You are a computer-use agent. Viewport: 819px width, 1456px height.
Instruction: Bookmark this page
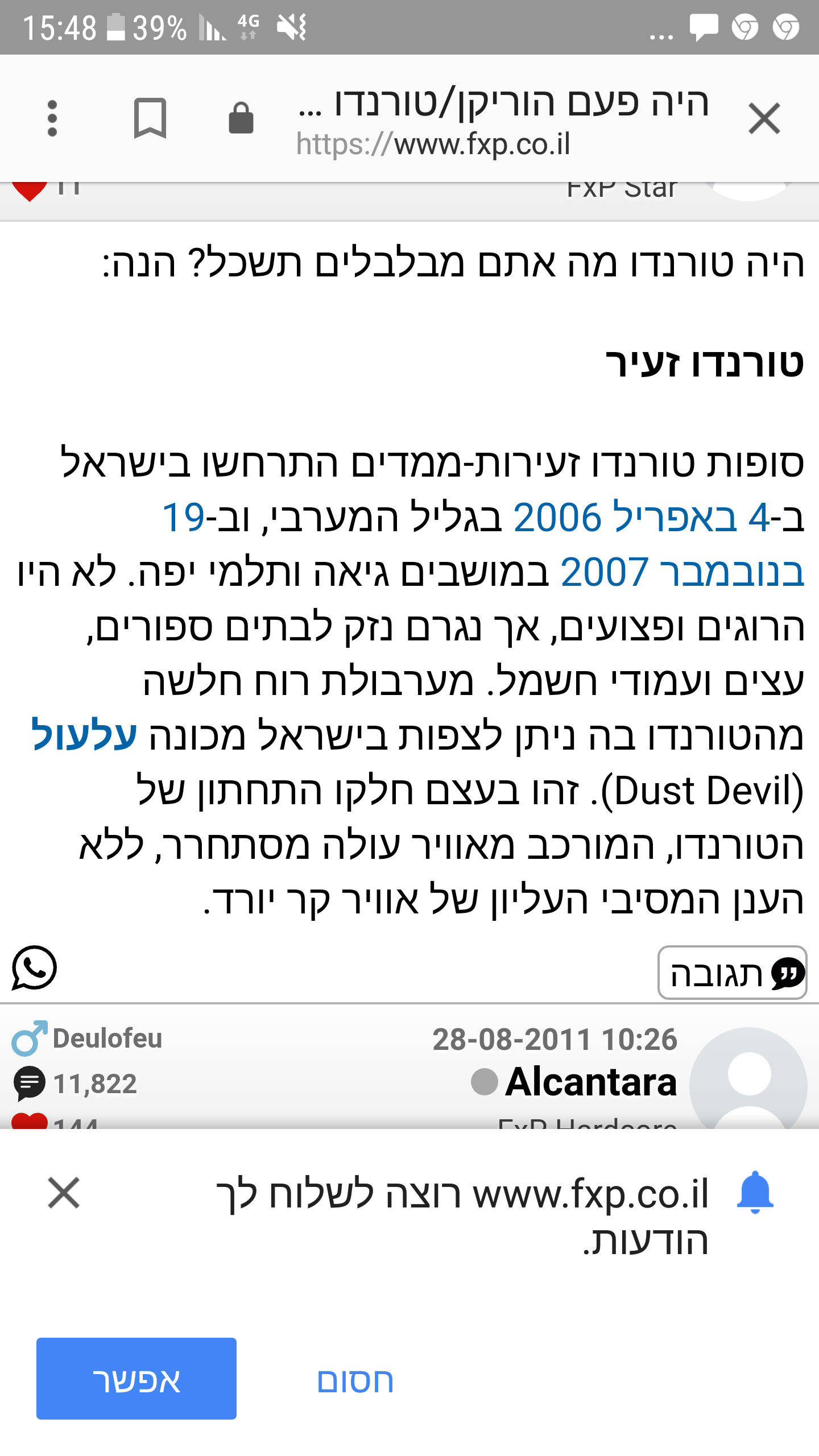point(150,119)
